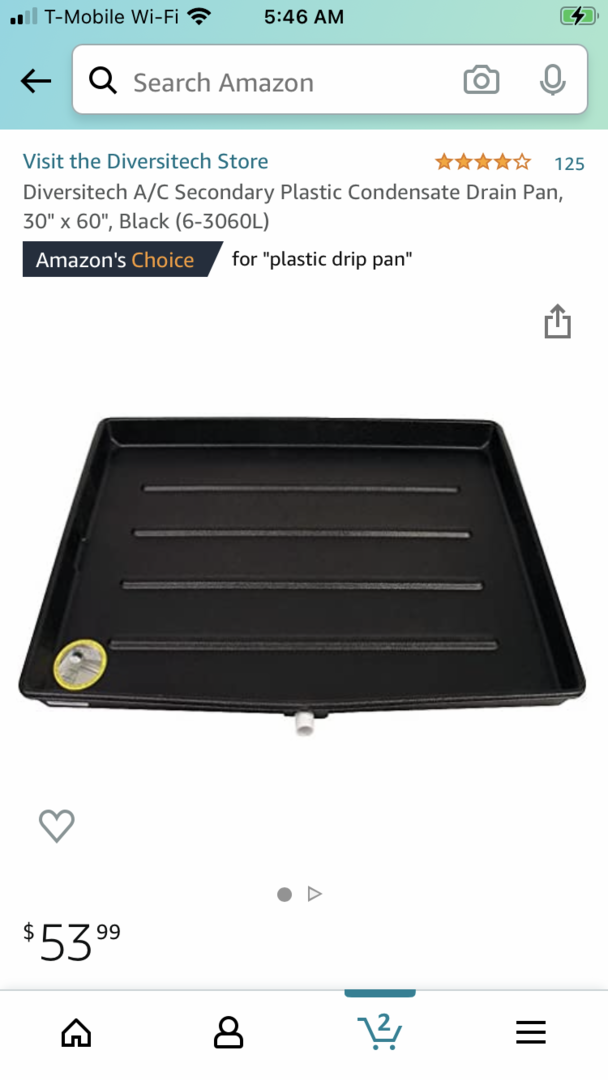
Task: Play the product video from the image indicator
Action: coord(315,894)
